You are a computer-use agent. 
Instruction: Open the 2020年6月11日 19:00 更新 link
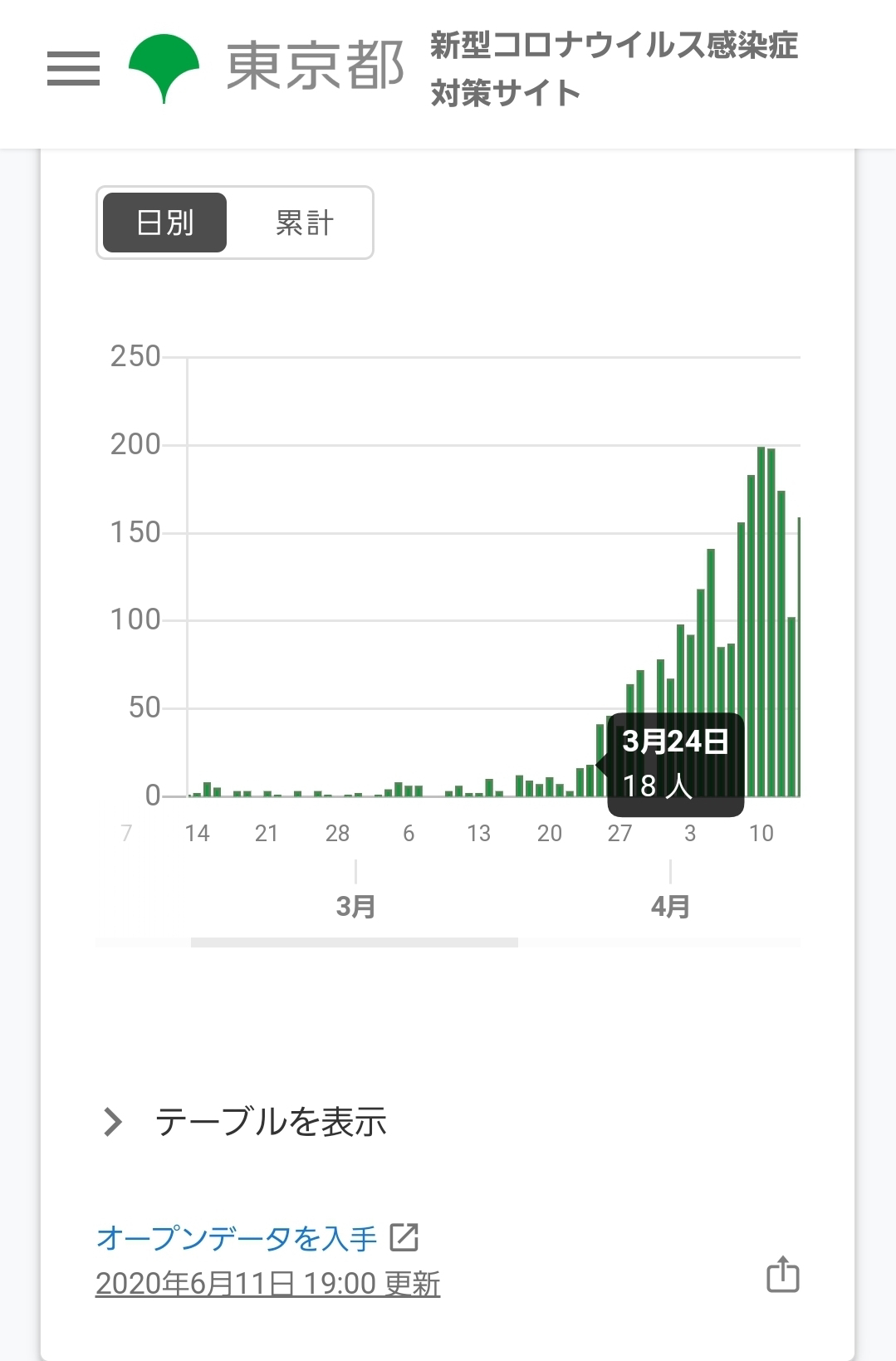pos(267,1284)
